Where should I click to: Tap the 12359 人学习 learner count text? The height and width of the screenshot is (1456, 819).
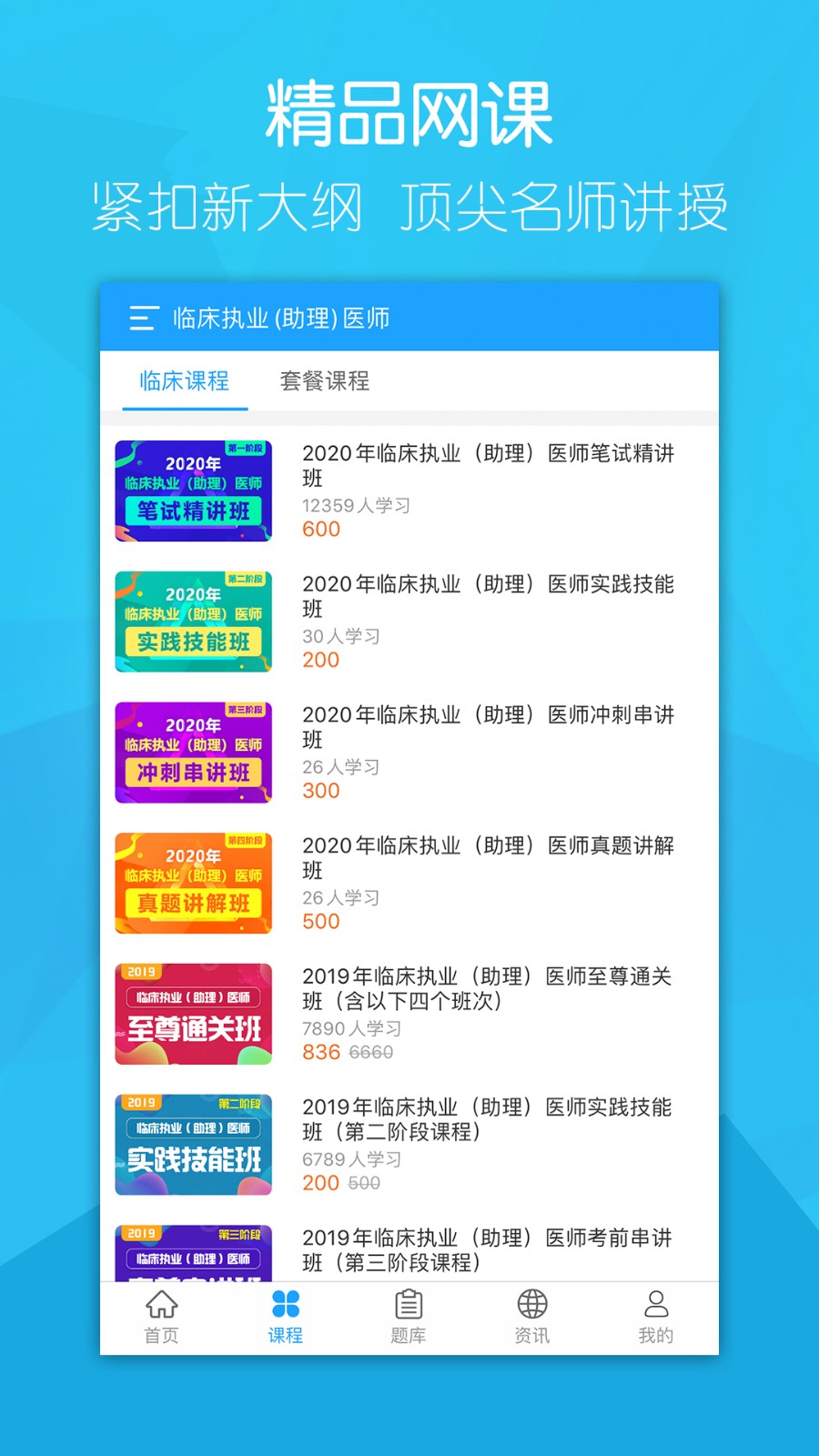coord(355,506)
